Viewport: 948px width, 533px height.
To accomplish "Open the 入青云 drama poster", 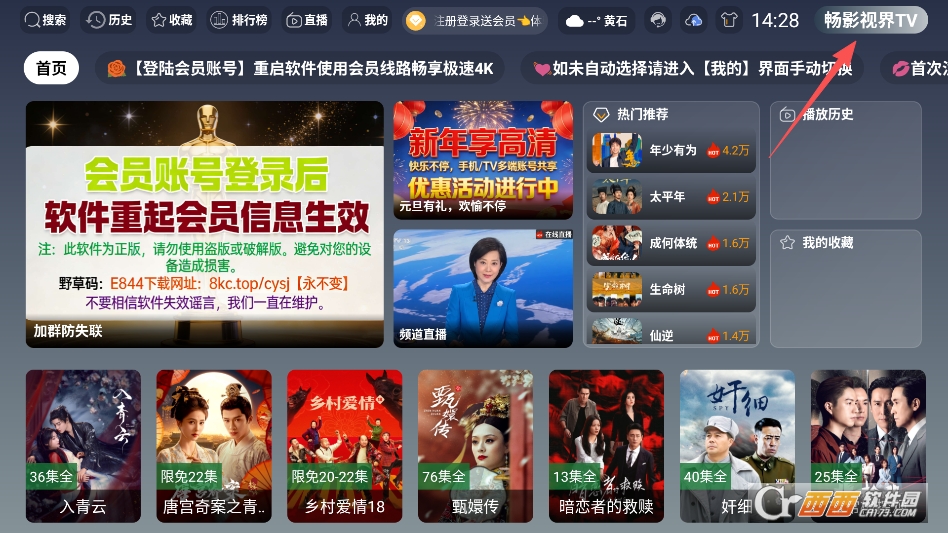I will (x=83, y=445).
